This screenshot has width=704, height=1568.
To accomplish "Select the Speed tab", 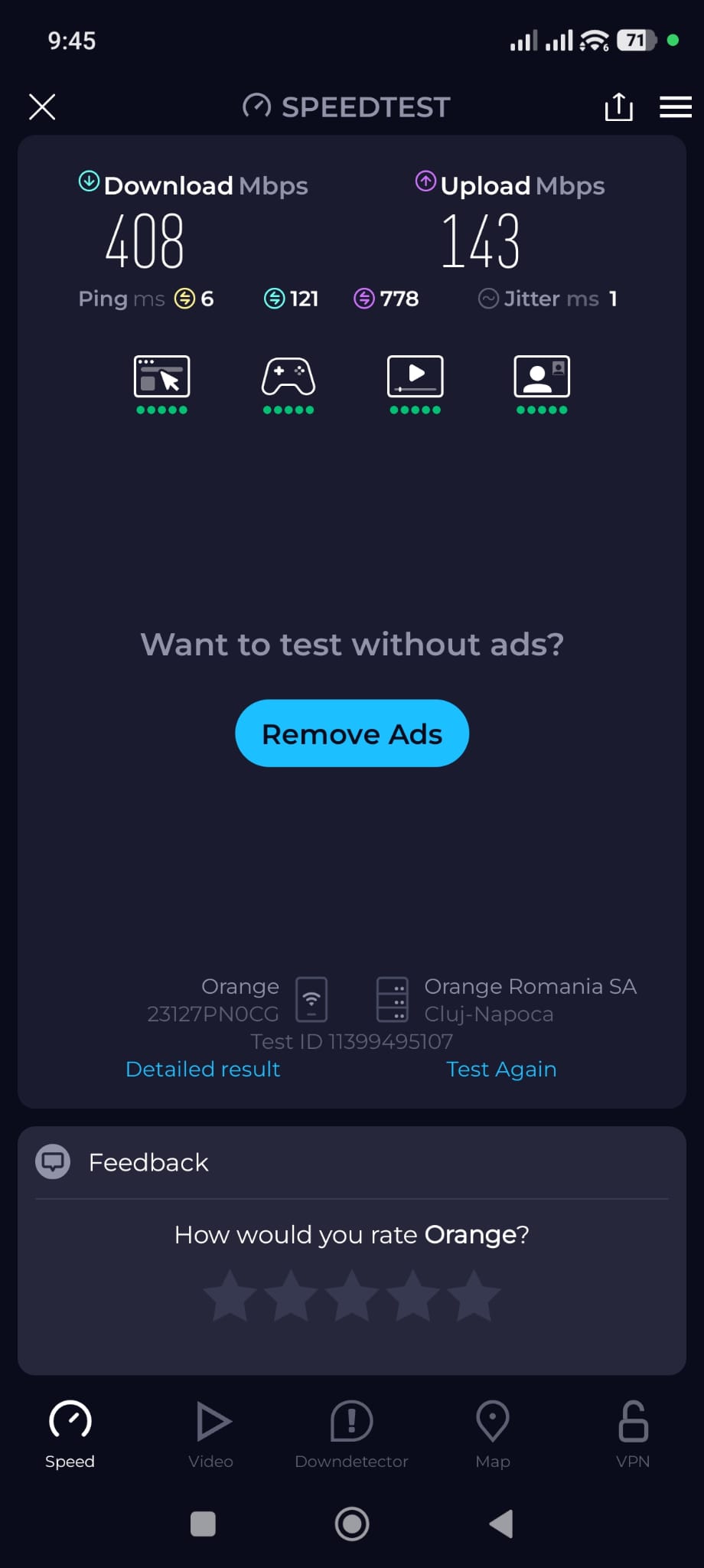I will point(70,1433).
